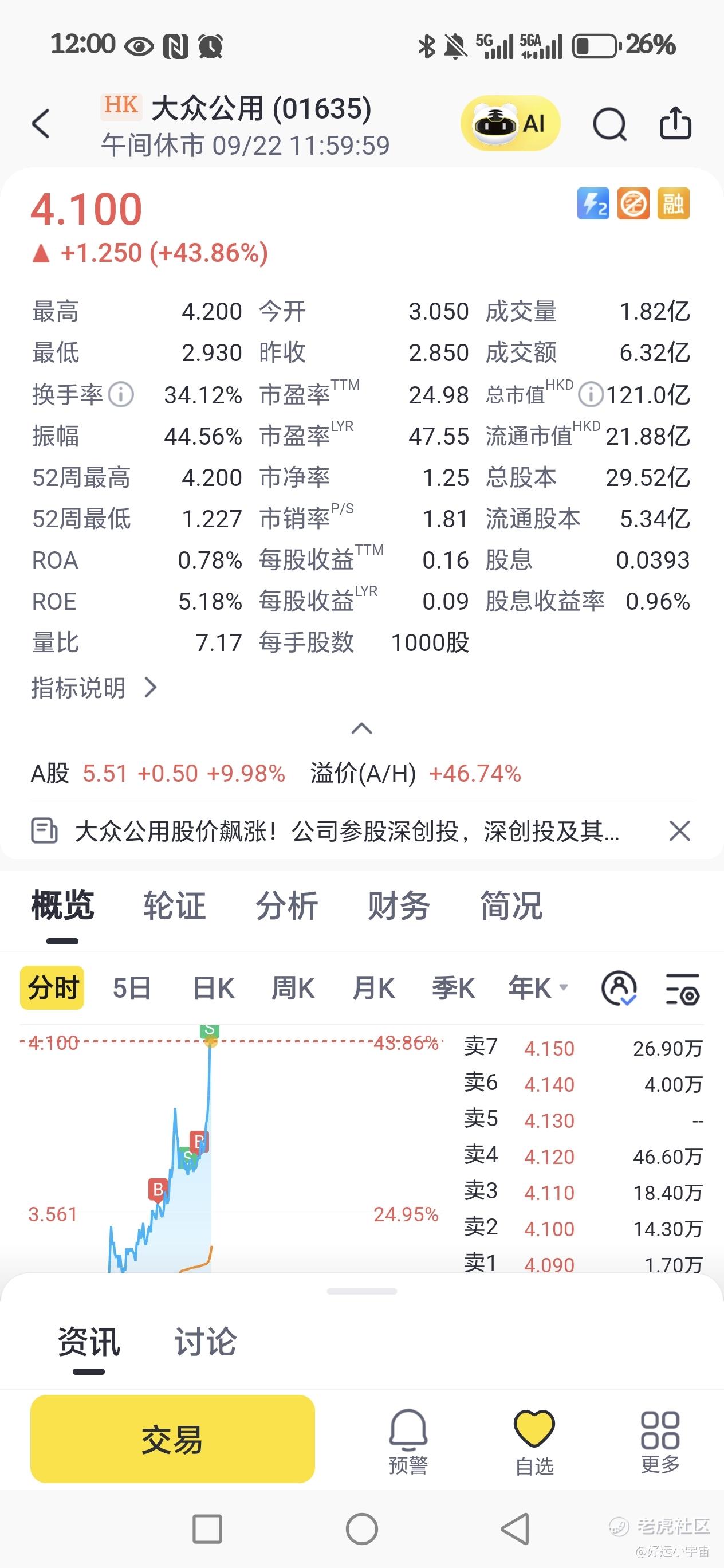724x1568 pixels.
Task: Select the 5日 chart period
Action: coord(132,988)
